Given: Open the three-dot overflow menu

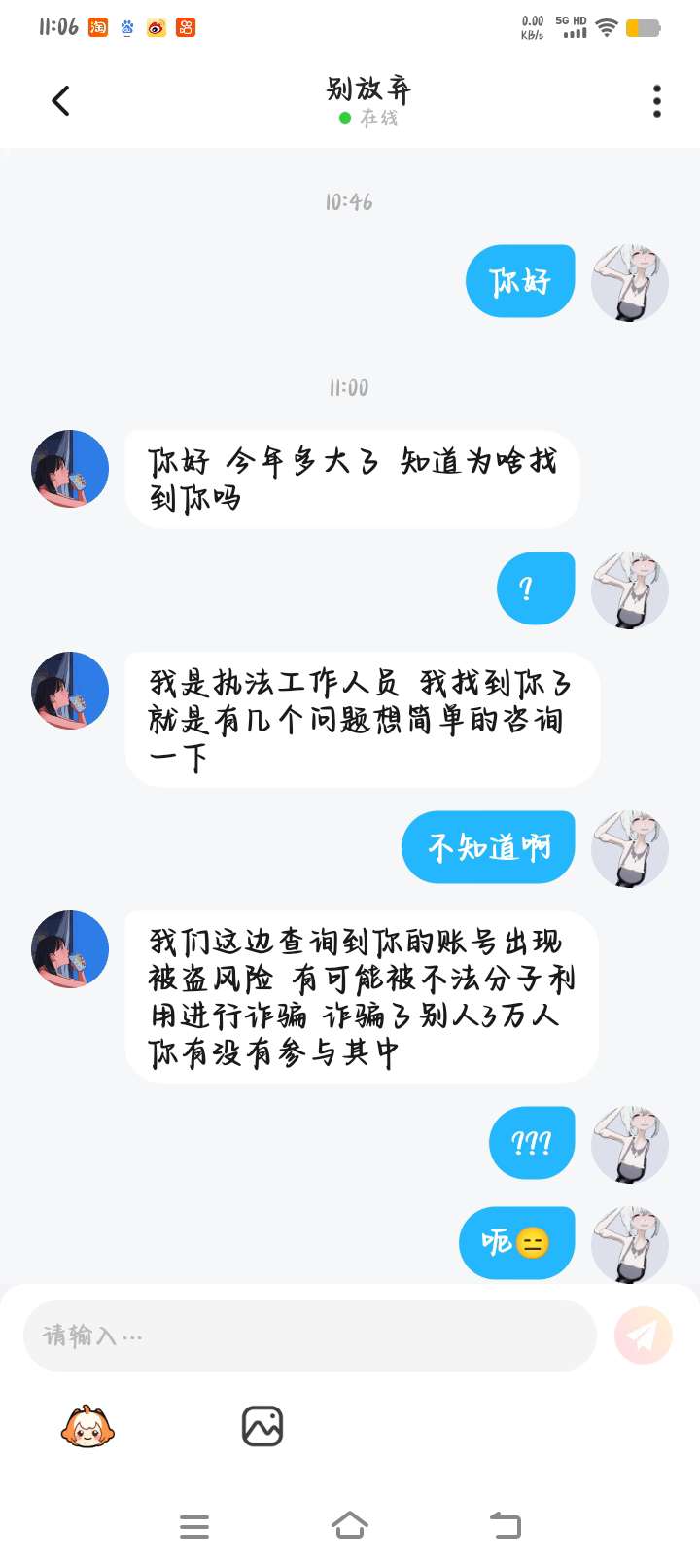Looking at the screenshot, I should (x=657, y=101).
